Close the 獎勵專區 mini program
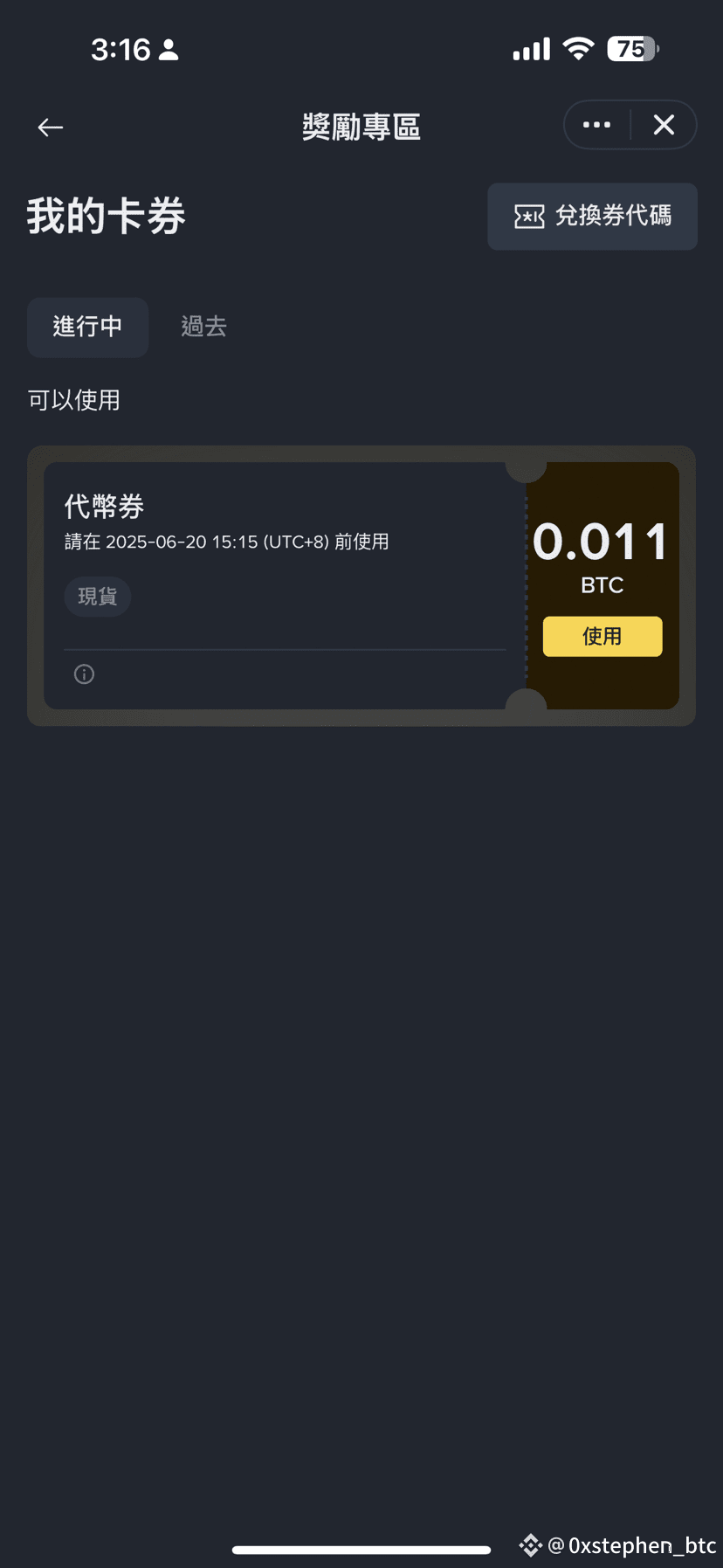This screenshot has height=1568, width=723. coord(664,125)
